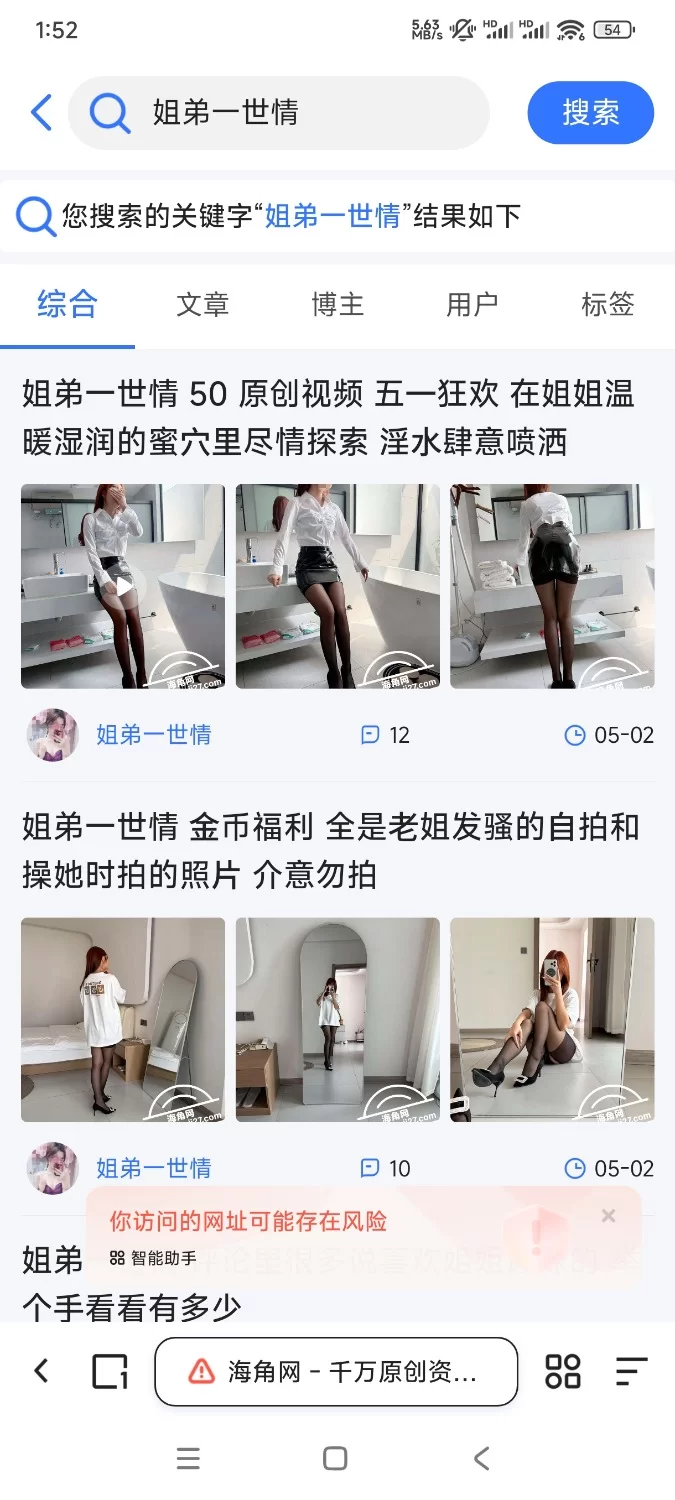This screenshot has width=675, height=1500.
Task: Tap the search input field
Action: coord(300,113)
